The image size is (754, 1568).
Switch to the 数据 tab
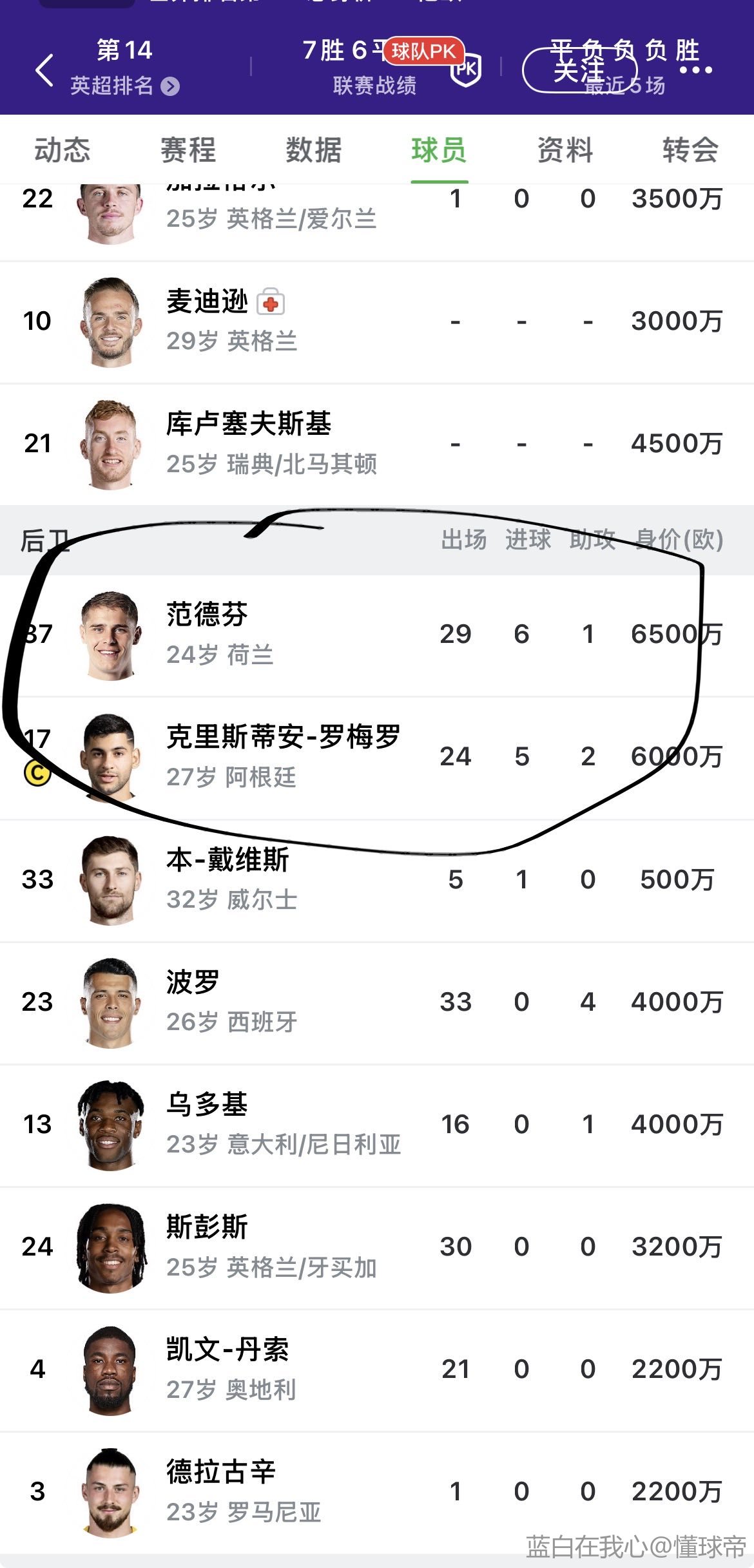(313, 150)
